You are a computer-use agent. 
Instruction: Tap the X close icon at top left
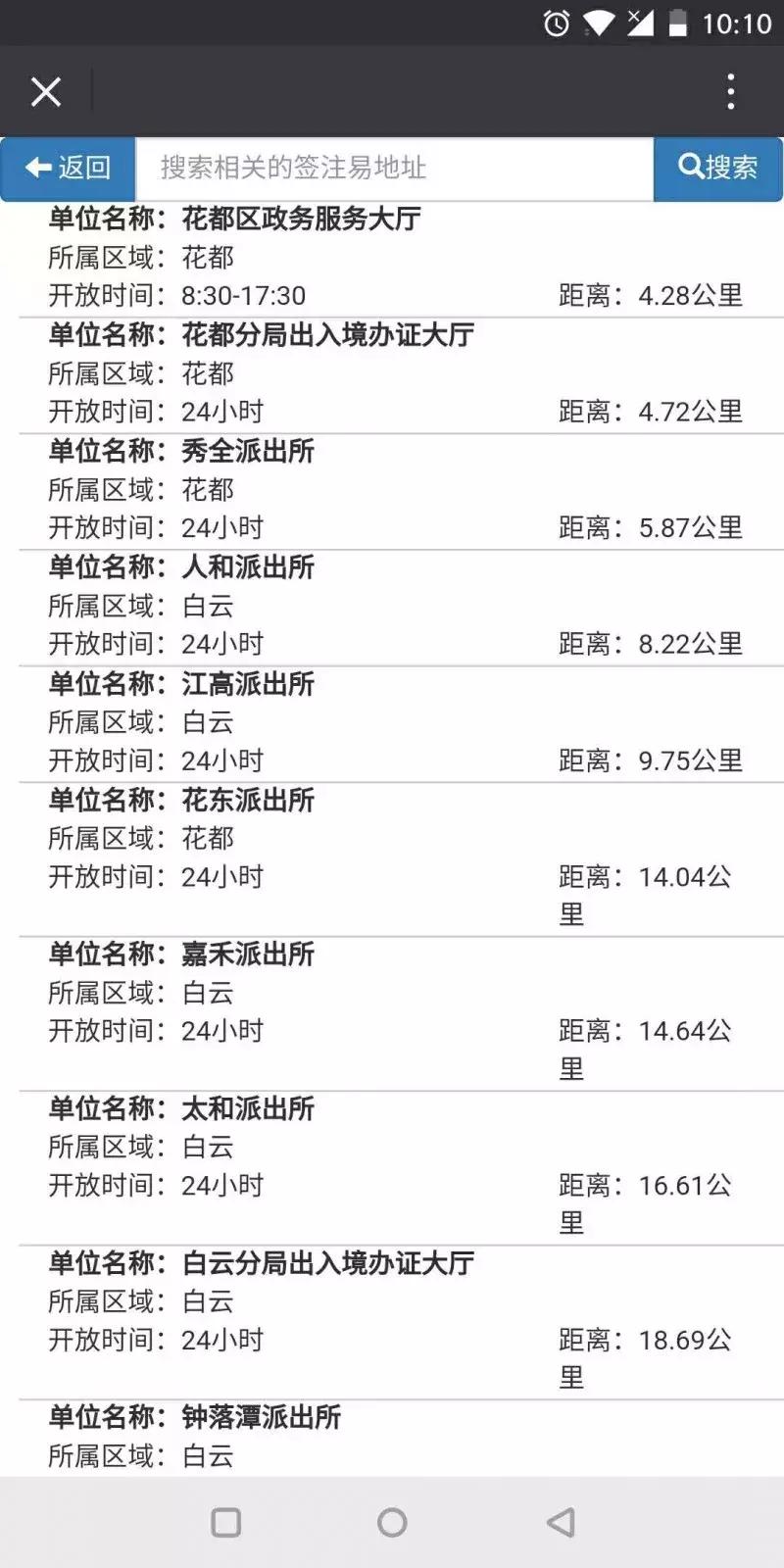pyautogui.click(x=45, y=90)
